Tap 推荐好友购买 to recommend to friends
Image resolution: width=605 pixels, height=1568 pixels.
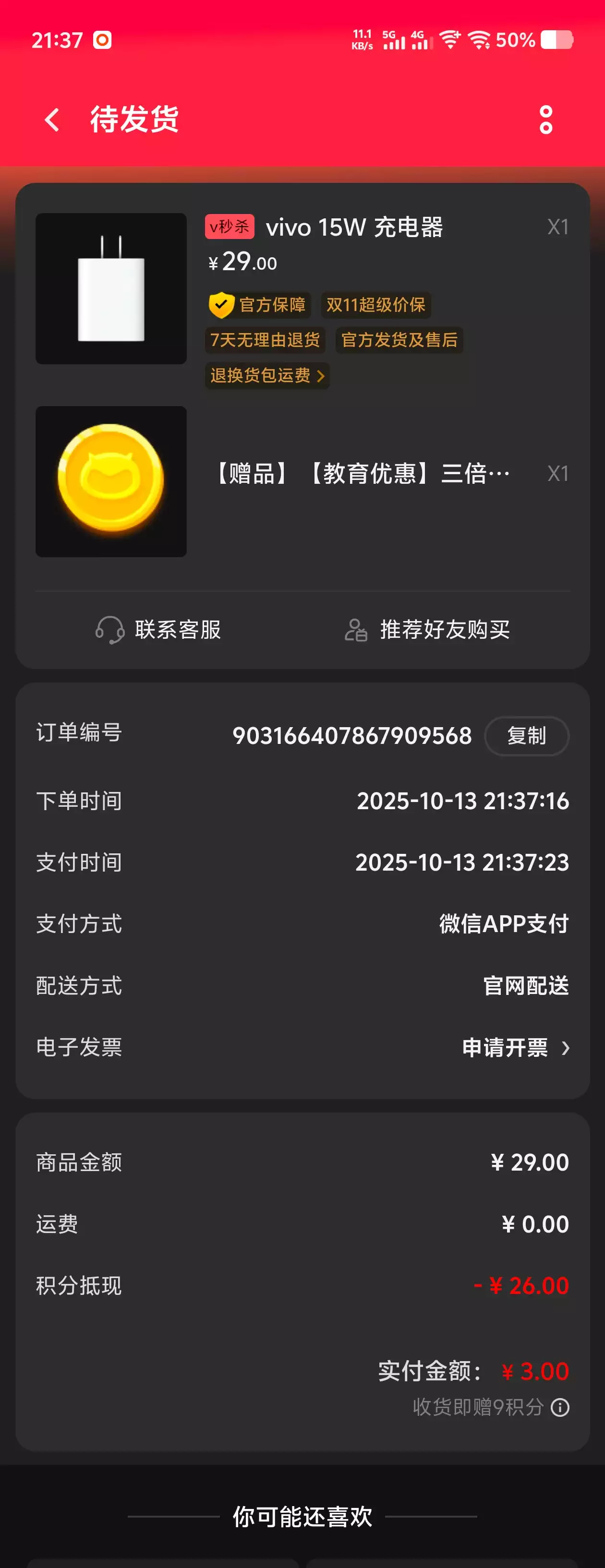tap(427, 629)
